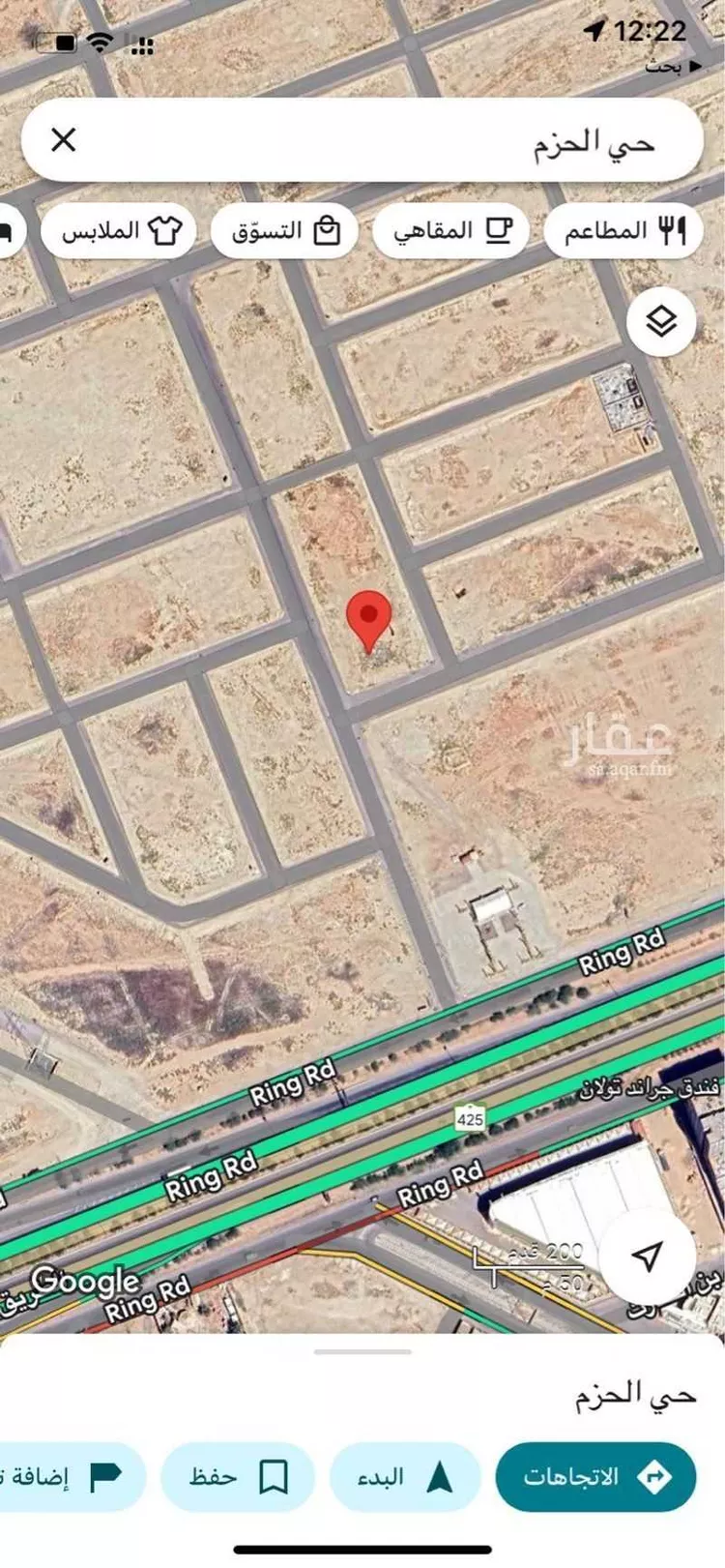Open the map layers button
This screenshot has height=1568, width=725.
tap(661, 321)
